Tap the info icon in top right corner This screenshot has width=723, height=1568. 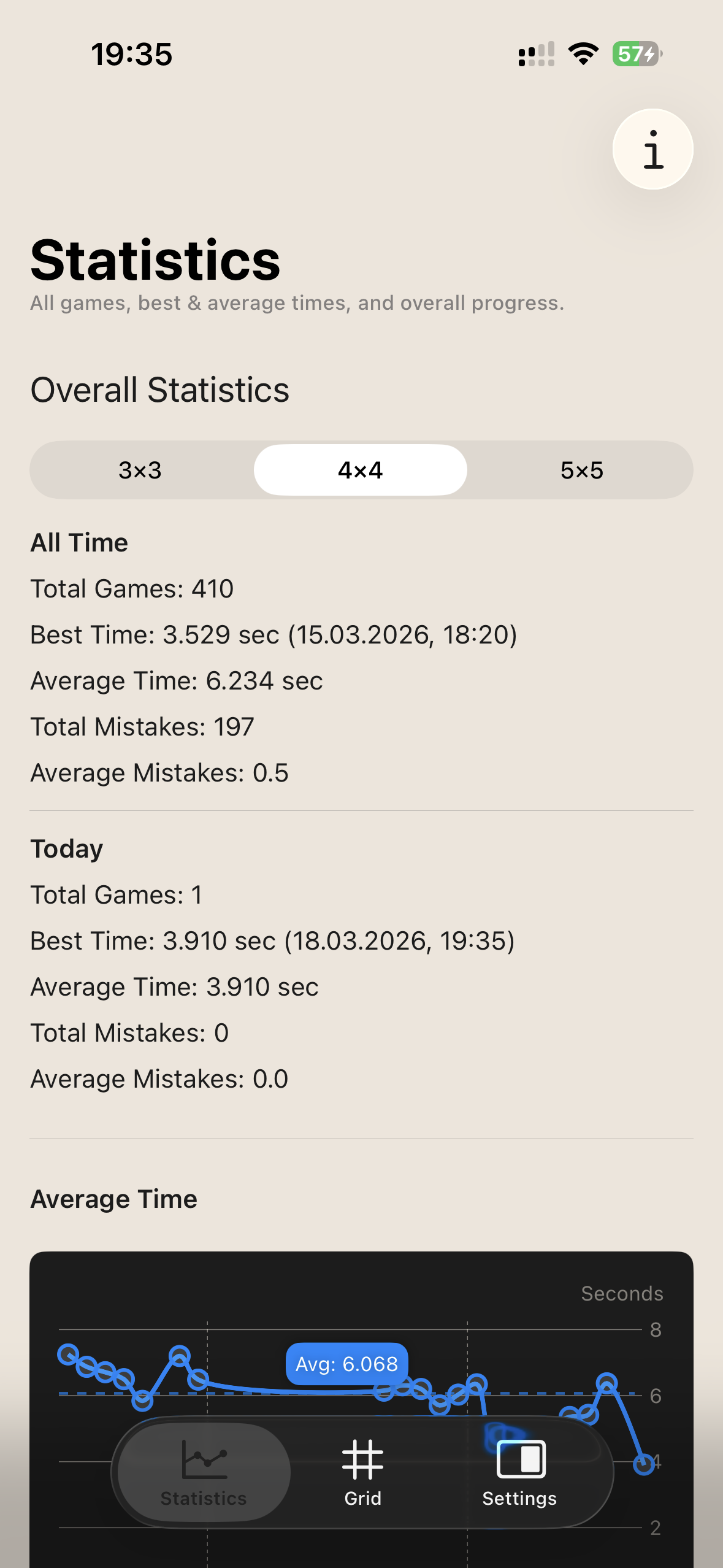652,149
